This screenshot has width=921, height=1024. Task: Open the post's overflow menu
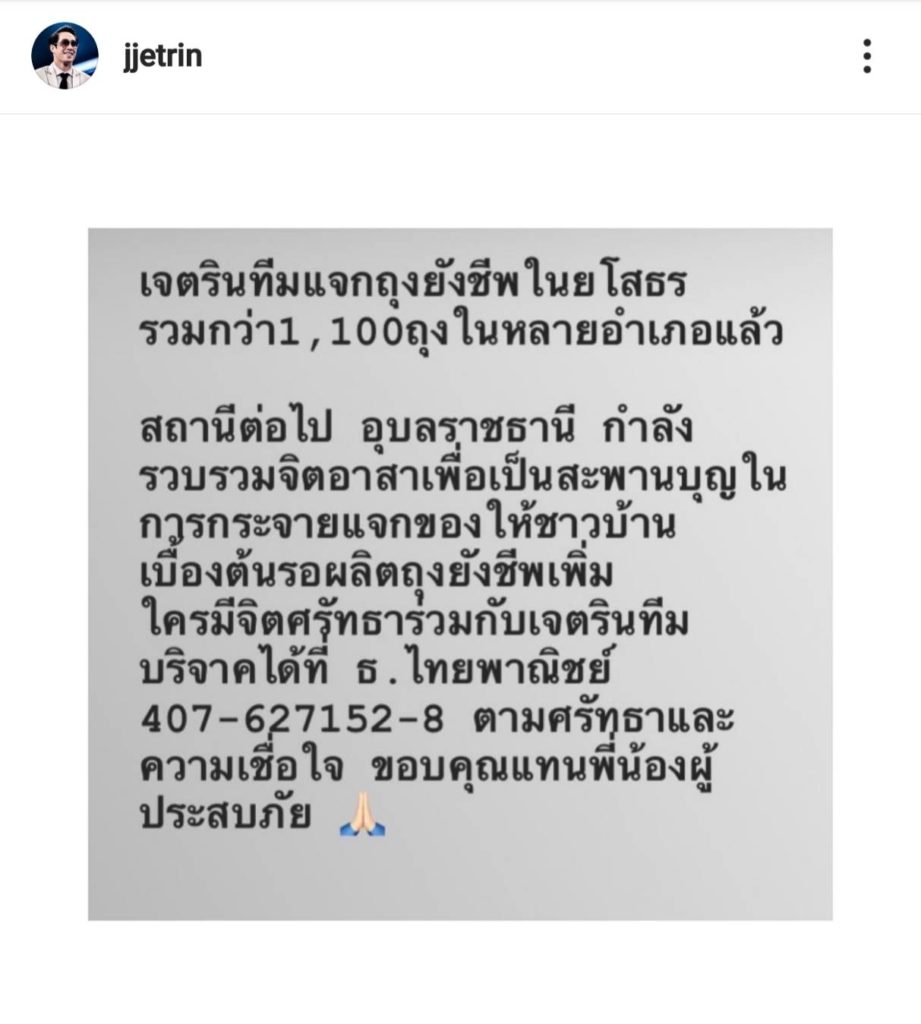867,56
